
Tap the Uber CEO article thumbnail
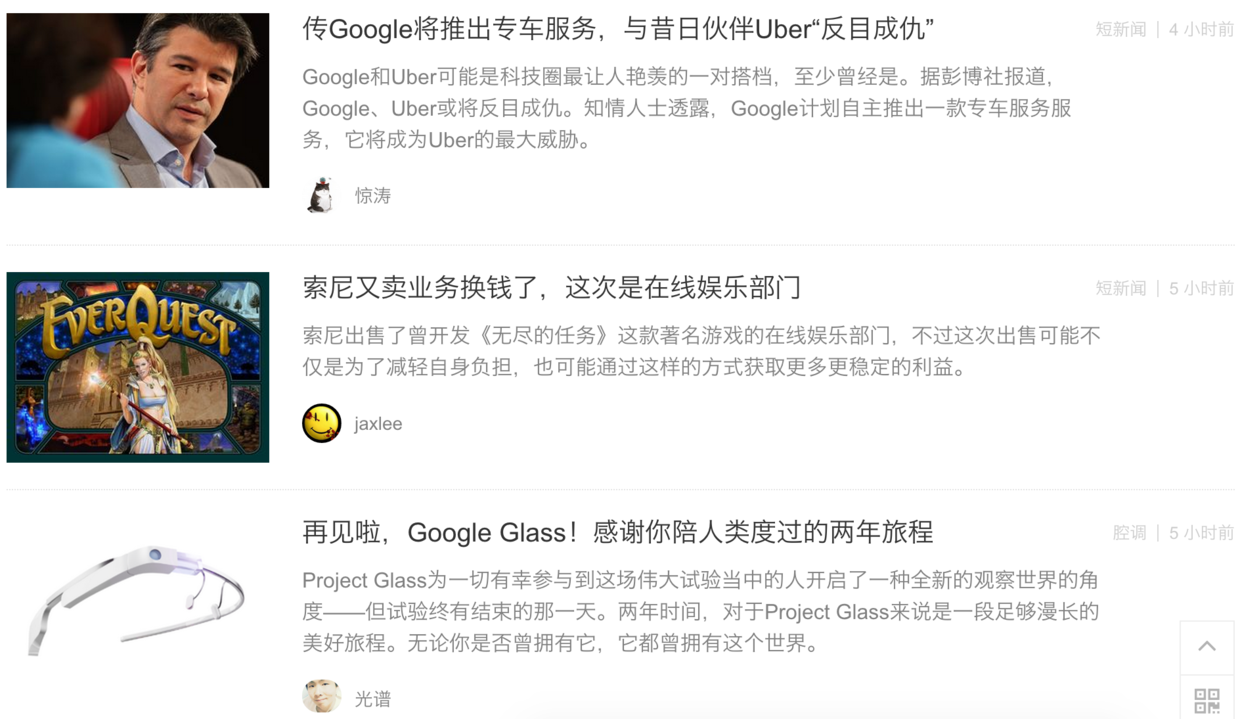pos(138,100)
